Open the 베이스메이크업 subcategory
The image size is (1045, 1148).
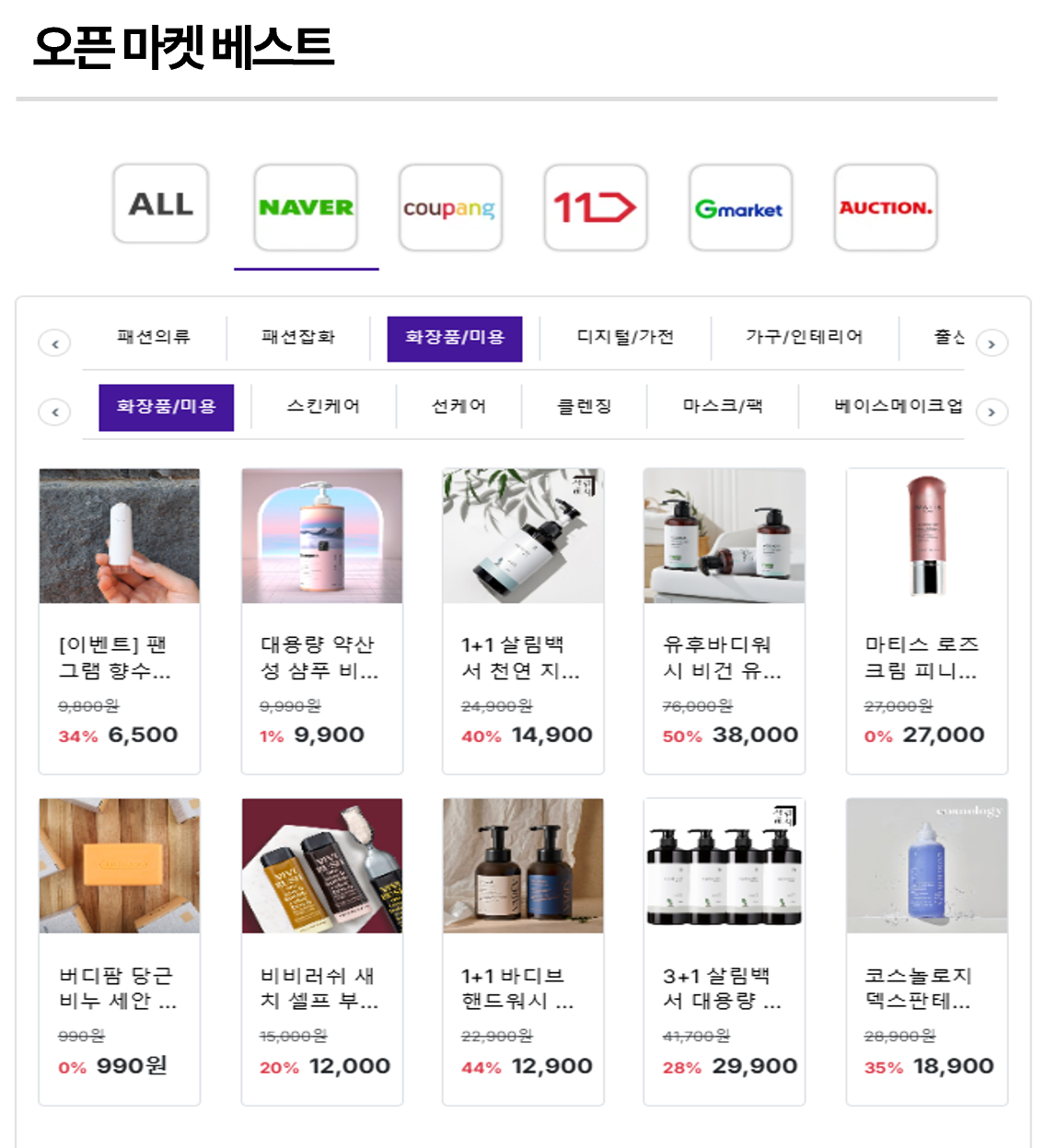tap(898, 406)
